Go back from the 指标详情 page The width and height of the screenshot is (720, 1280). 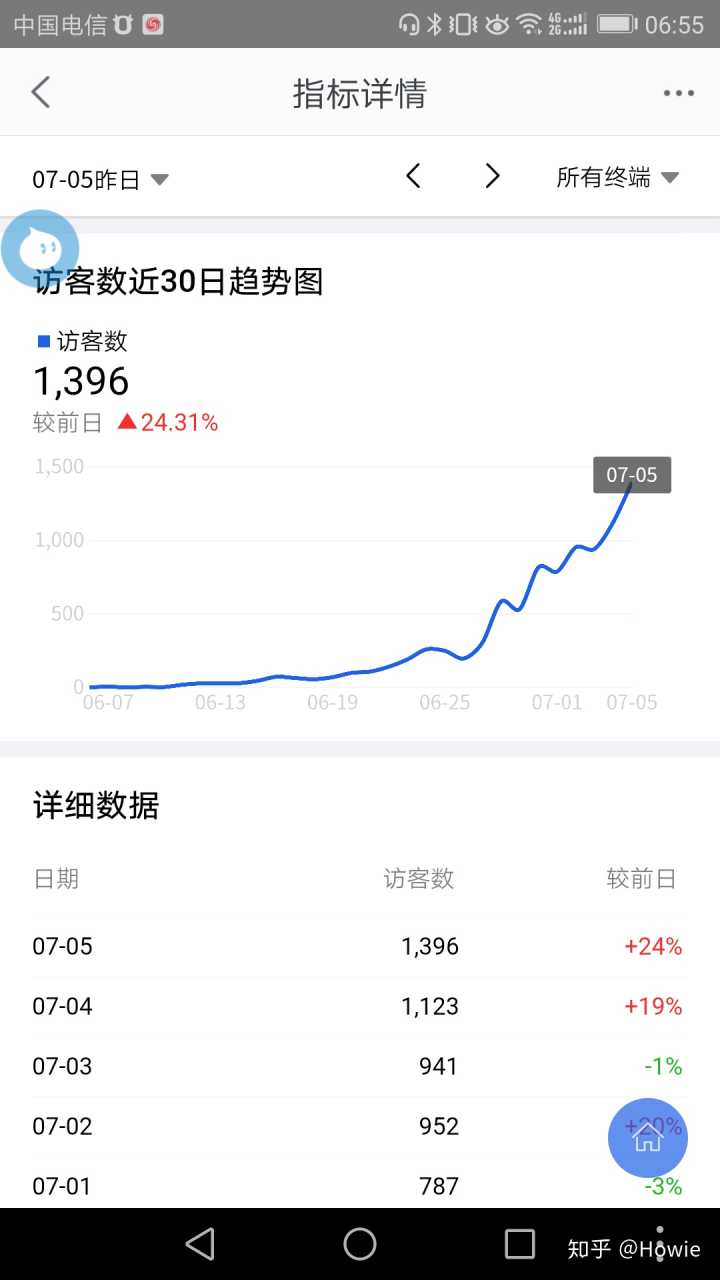tap(40, 93)
